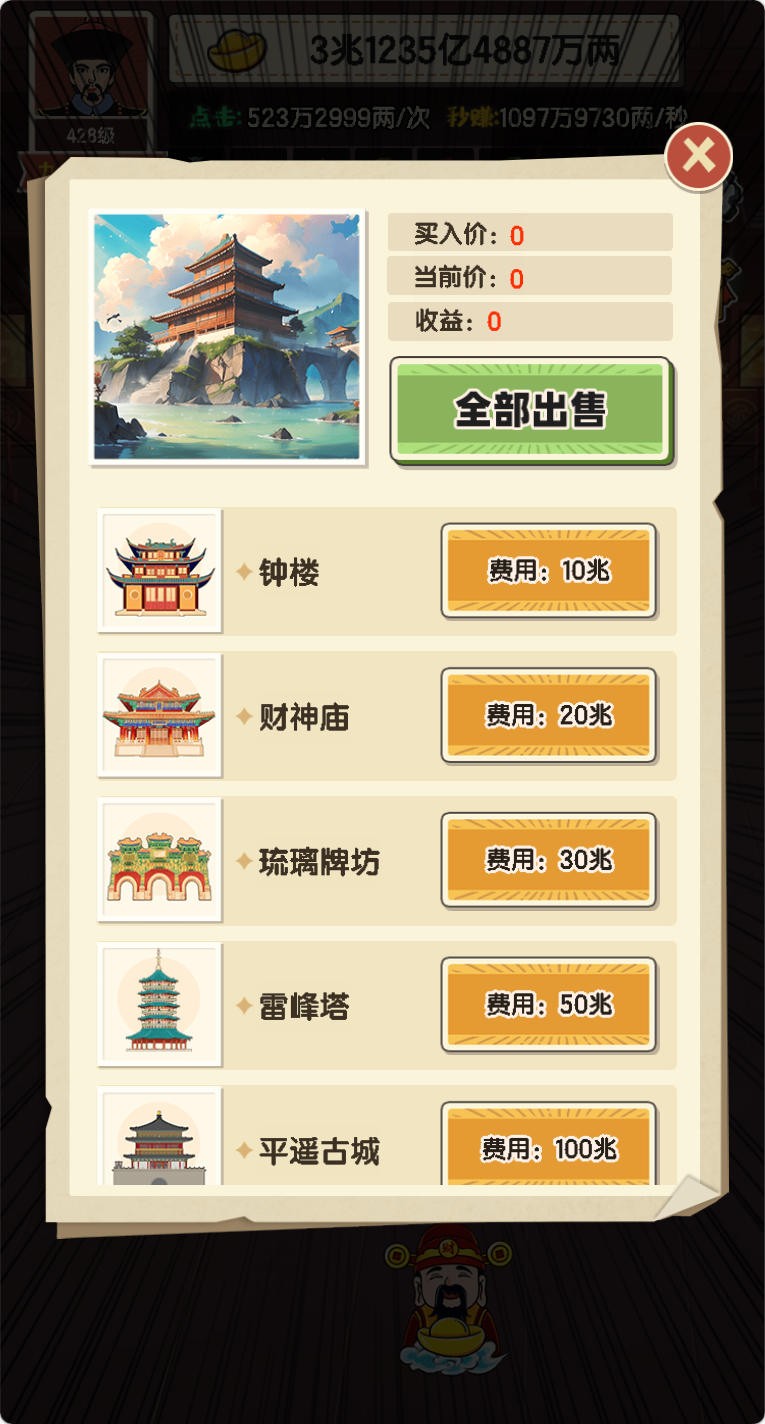765x1424 pixels.
Task: Buy 琉璃牌坊 for 30兆
Action: [x=548, y=860]
